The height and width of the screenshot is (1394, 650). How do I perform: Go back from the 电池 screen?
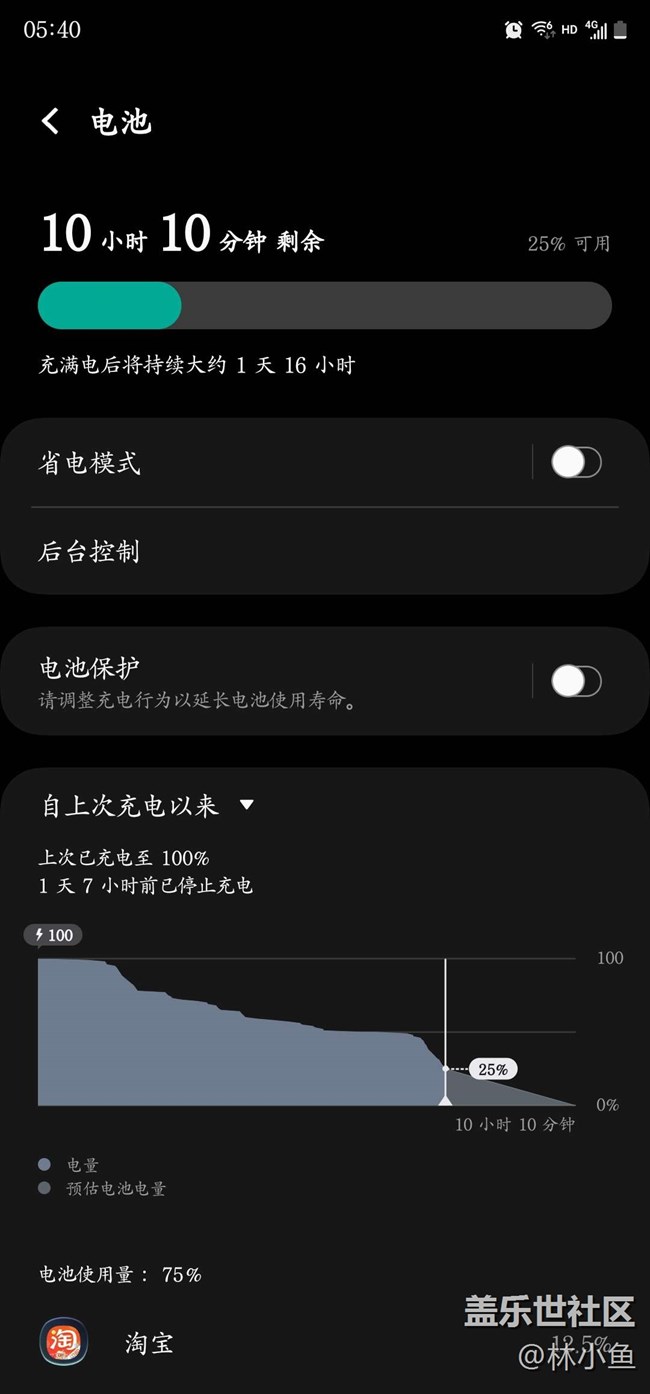pyautogui.click(x=50, y=122)
